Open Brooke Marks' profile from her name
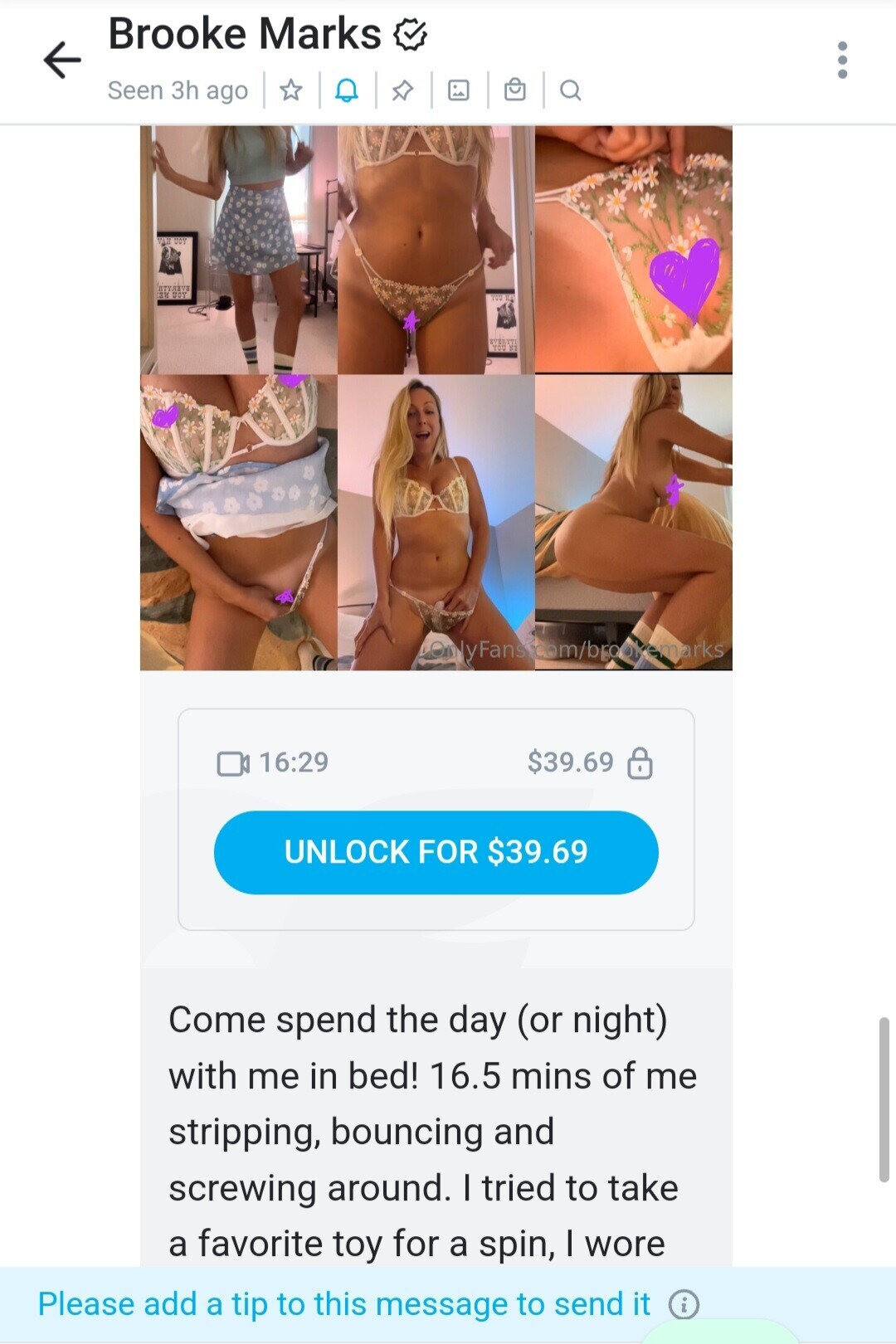 pos(245,34)
